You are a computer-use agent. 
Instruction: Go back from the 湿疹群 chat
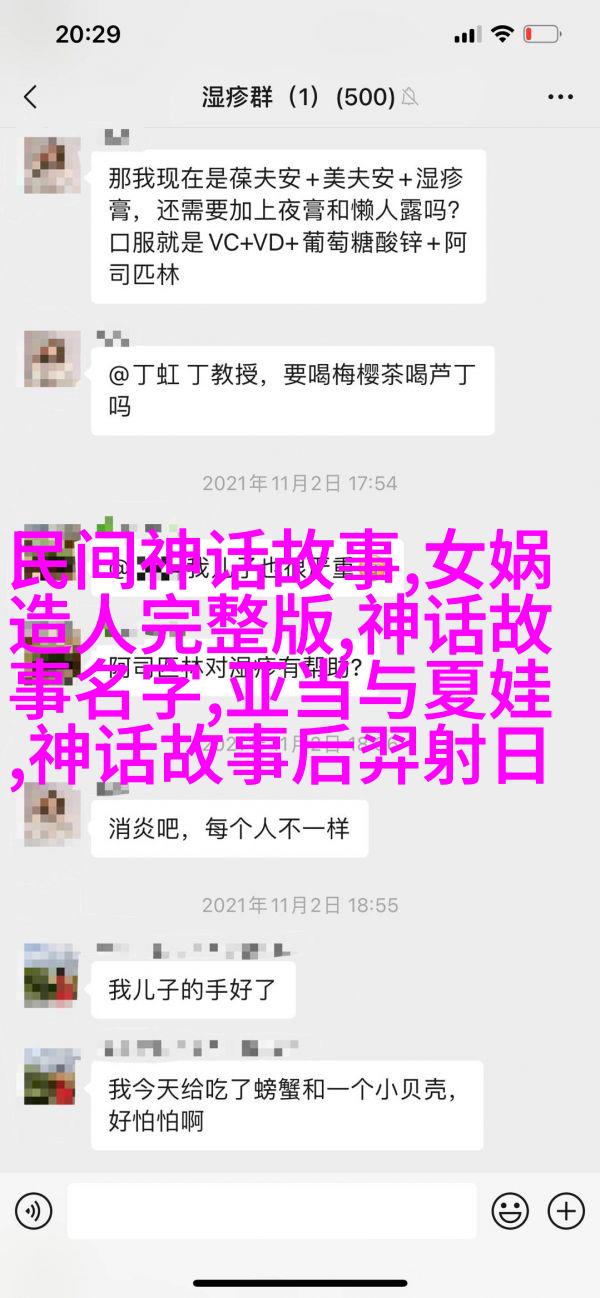point(30,97)
